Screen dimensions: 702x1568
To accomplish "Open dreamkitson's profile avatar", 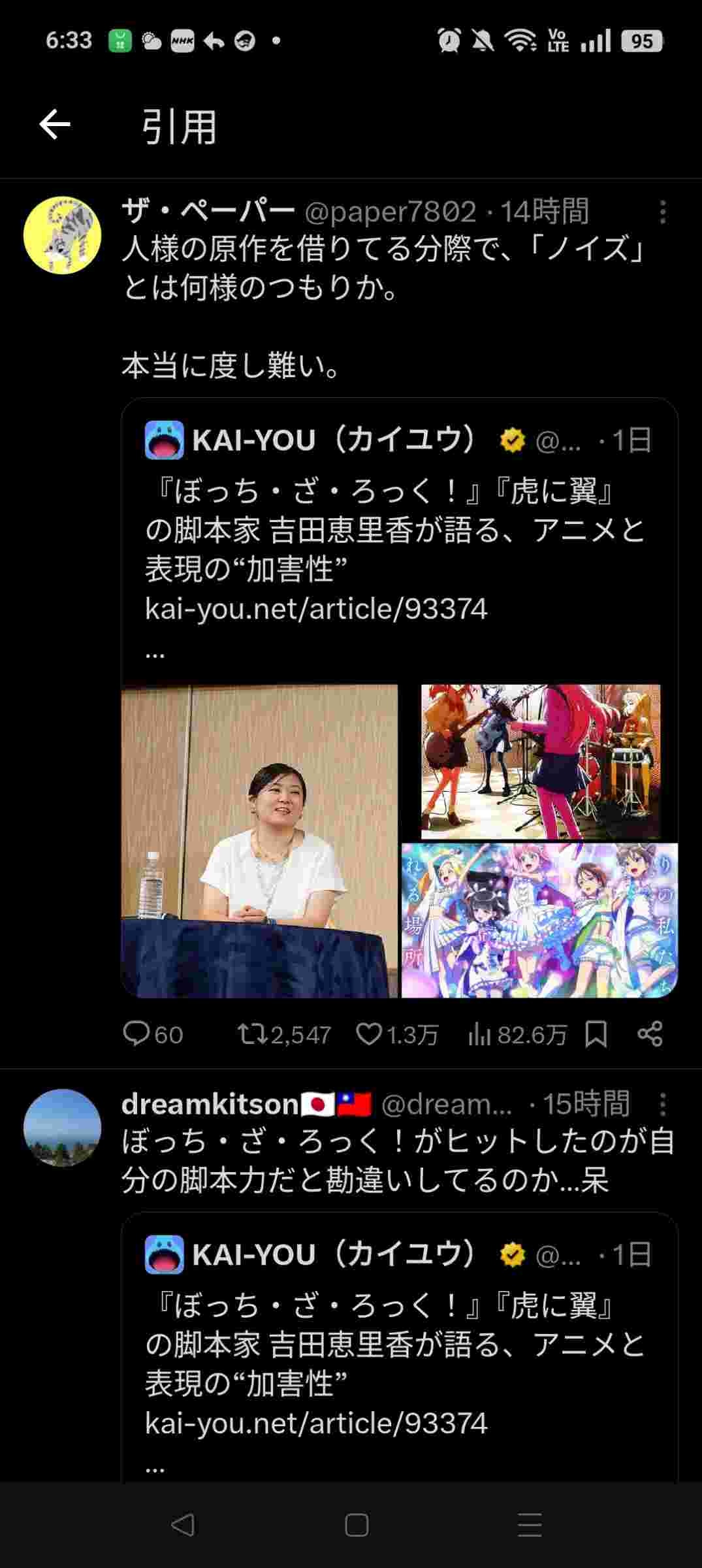I will 62,1128.
